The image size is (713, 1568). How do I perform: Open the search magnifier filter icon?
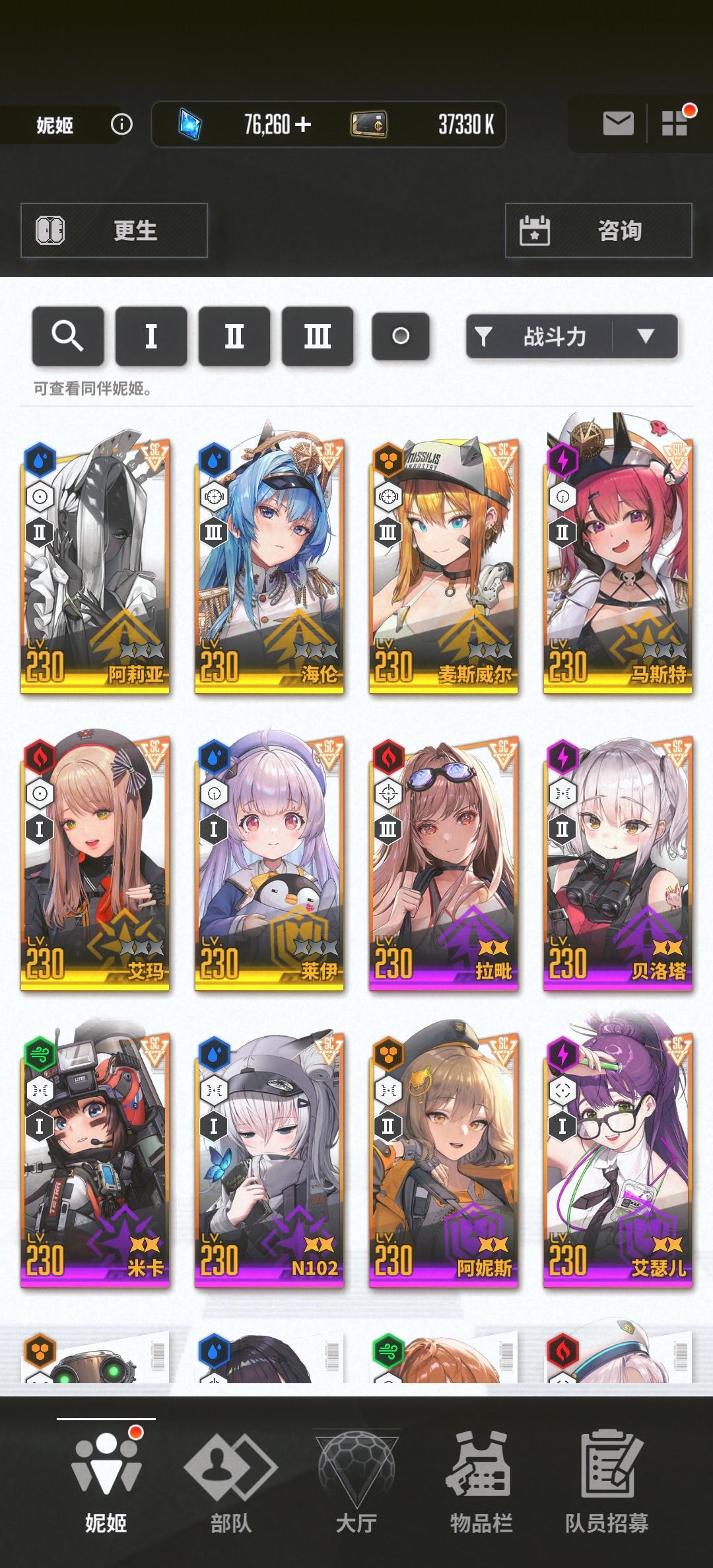coord(67,336)
